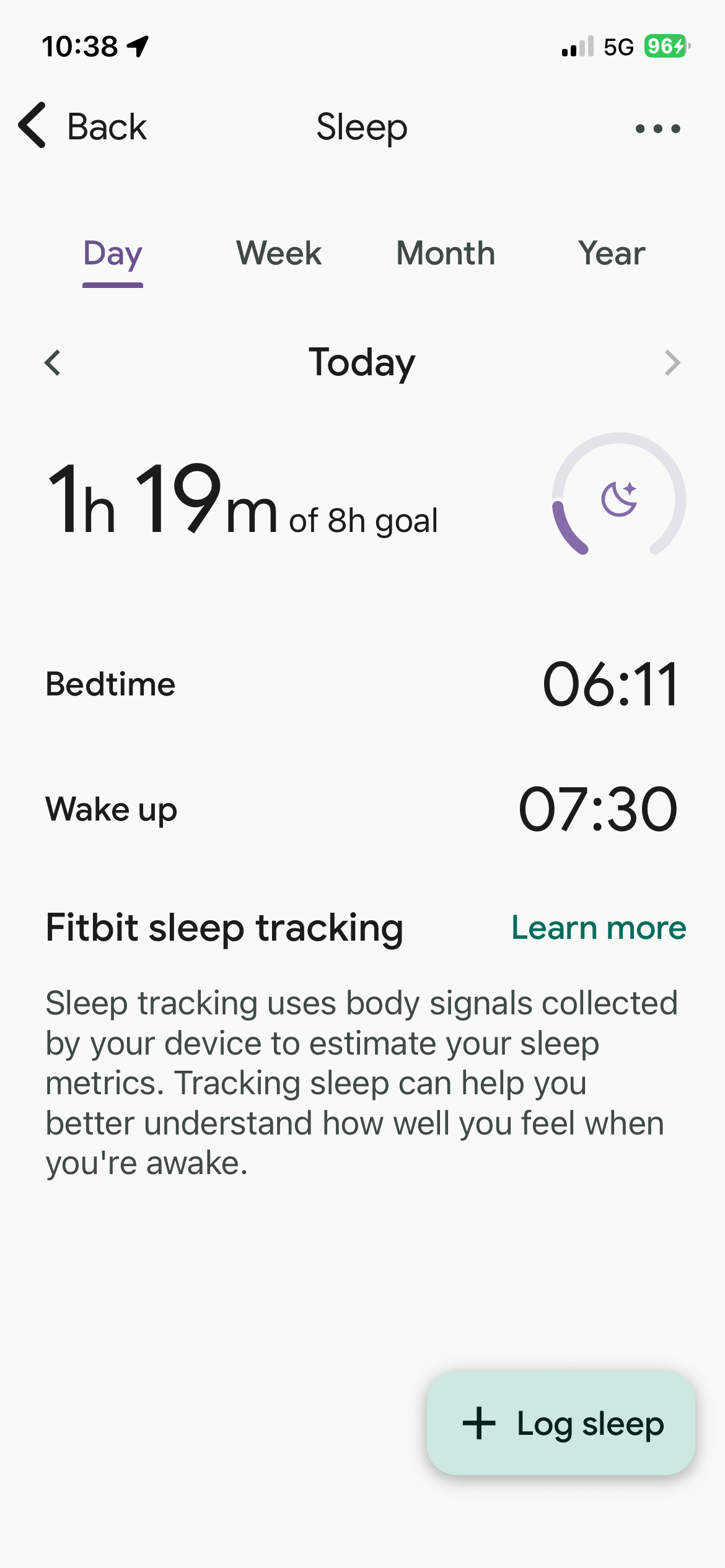Select the Day tab

[113, 253]
